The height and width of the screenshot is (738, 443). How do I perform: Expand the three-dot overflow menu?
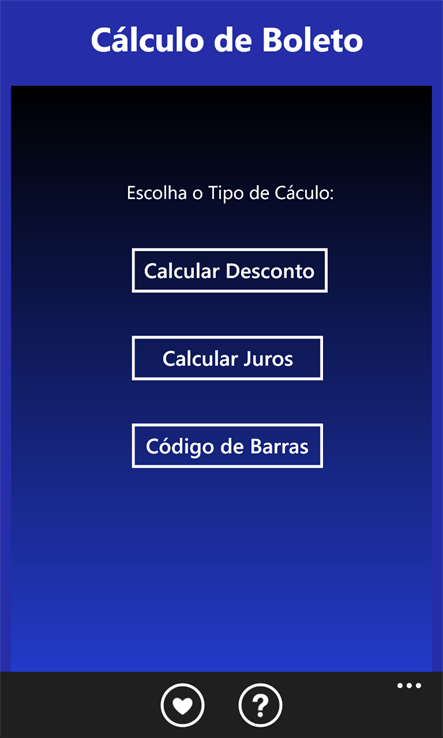click(x=409, y=686)
